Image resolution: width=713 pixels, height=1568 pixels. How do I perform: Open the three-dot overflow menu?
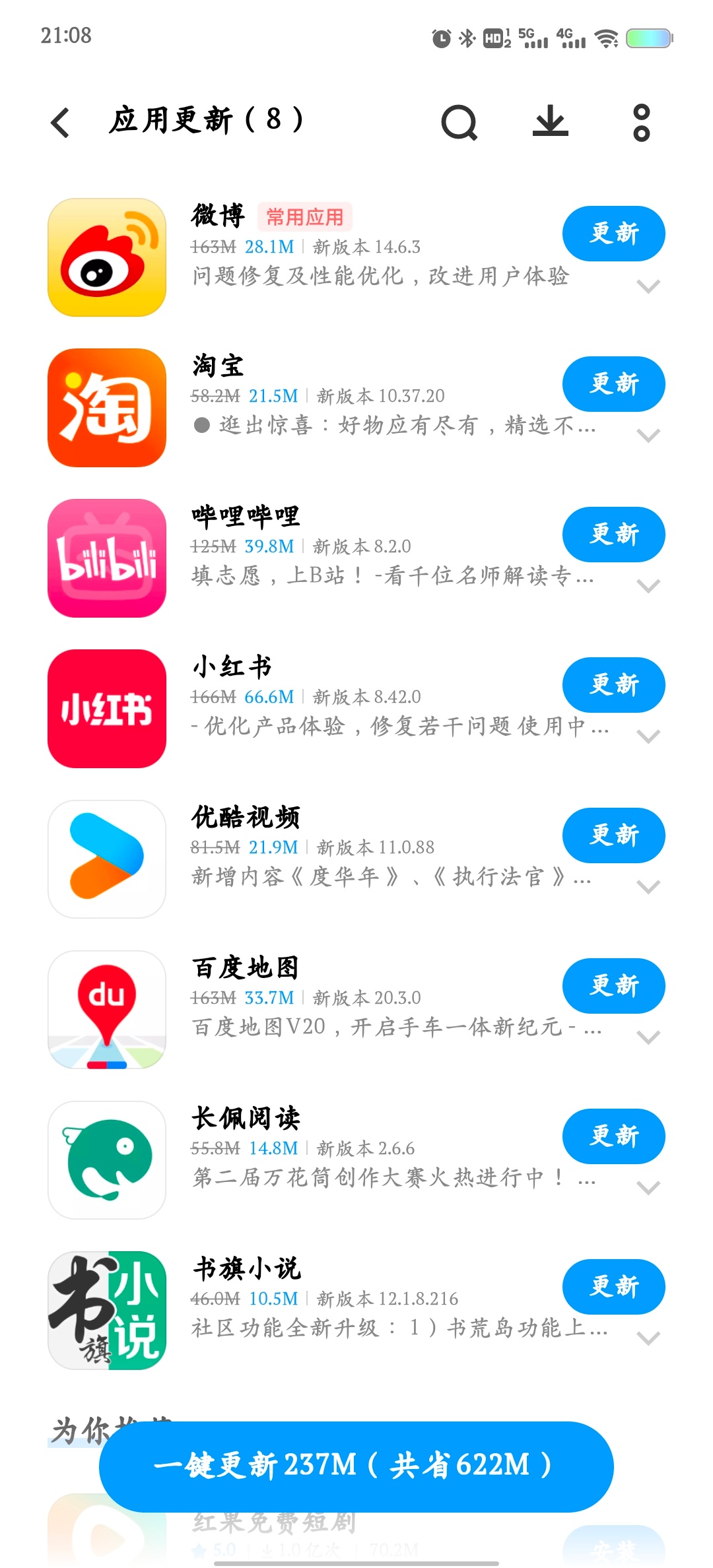641,123
